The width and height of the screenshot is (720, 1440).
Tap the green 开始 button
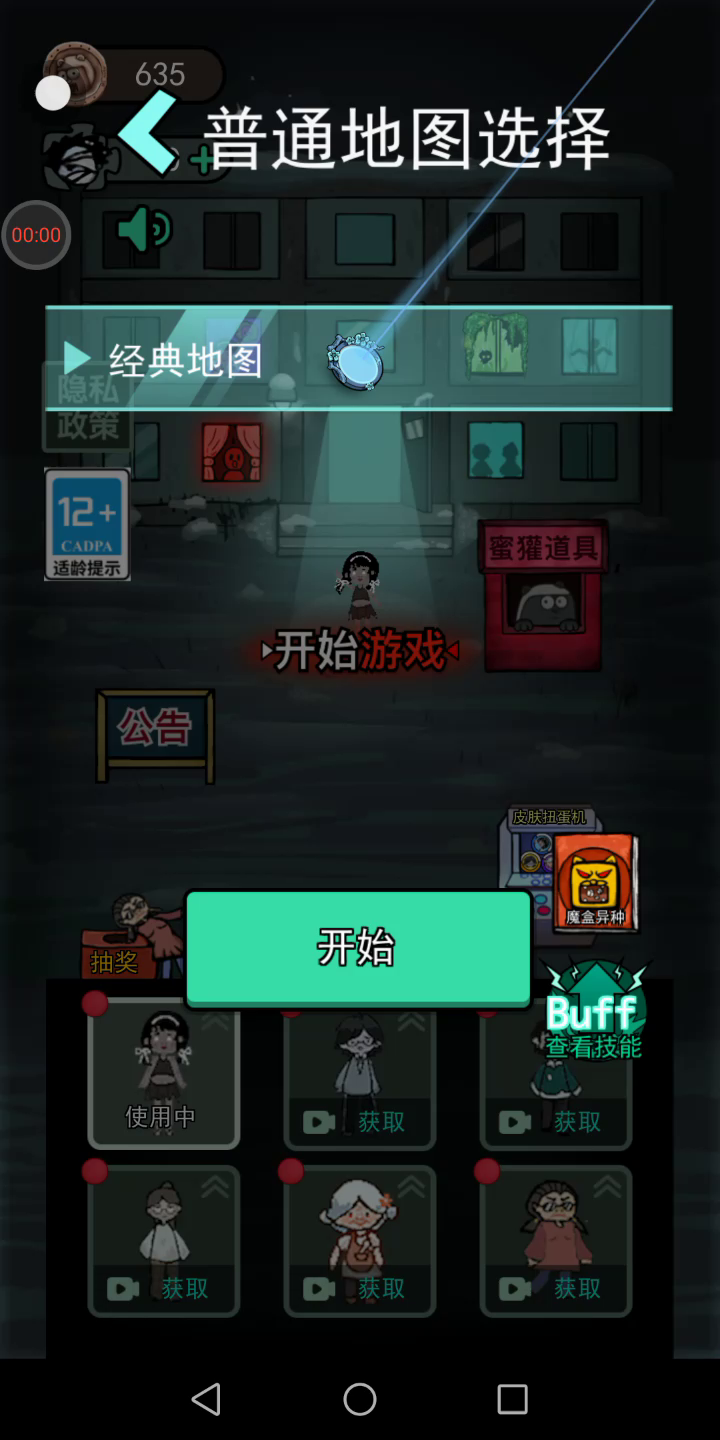point(358,947)
